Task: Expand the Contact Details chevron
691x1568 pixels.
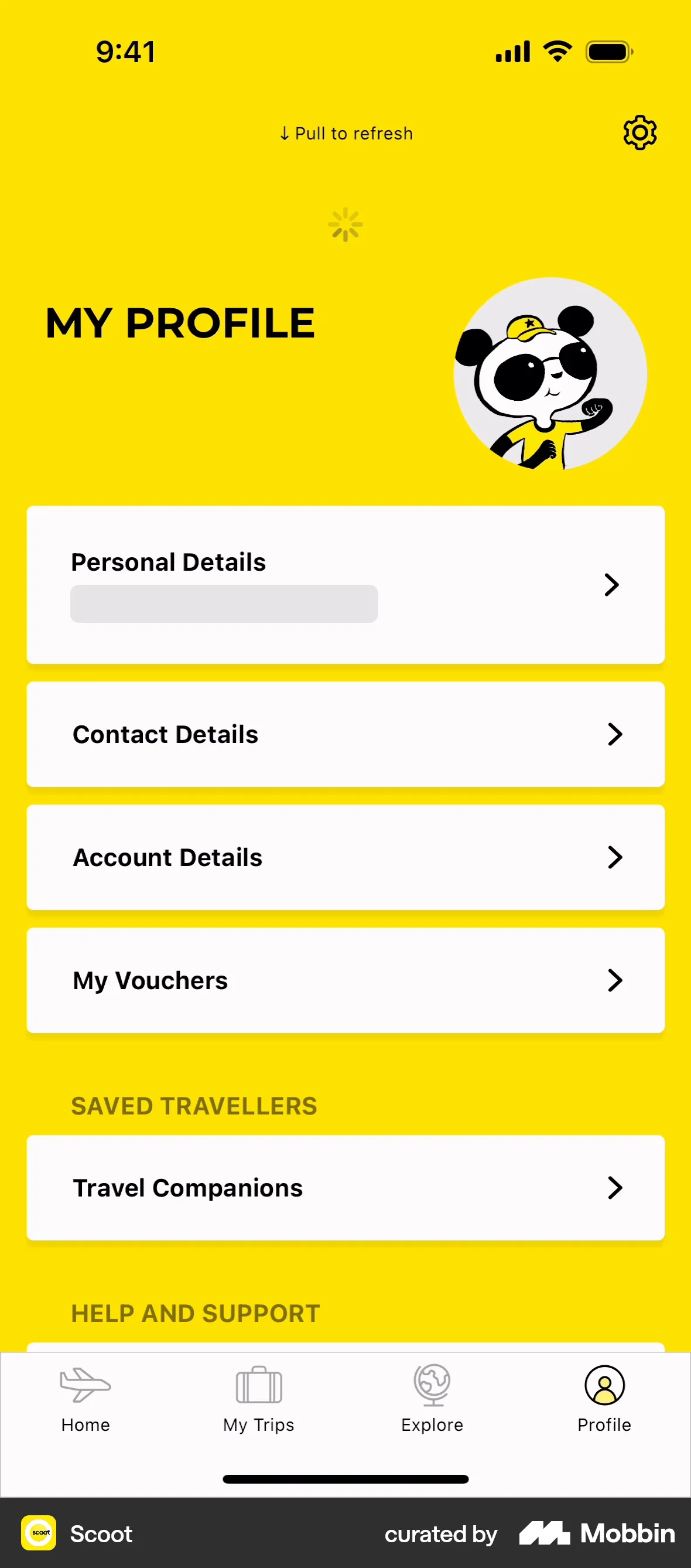Action: pos(615,734)
